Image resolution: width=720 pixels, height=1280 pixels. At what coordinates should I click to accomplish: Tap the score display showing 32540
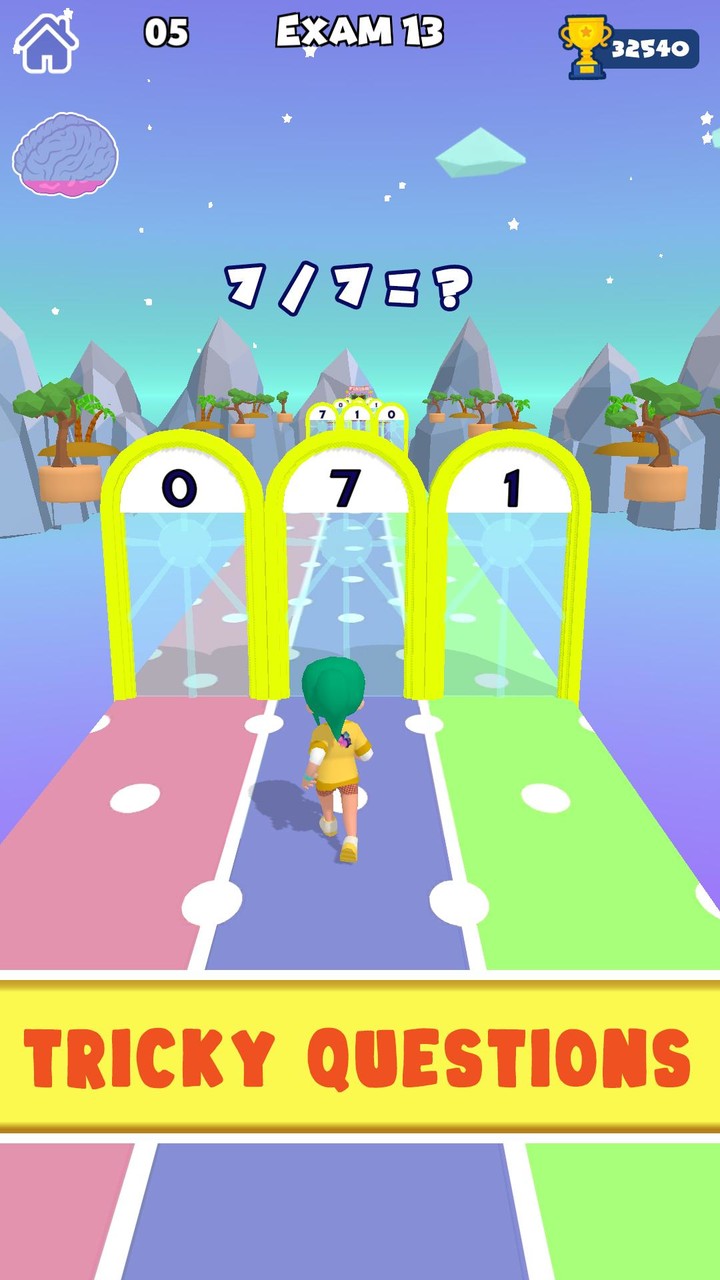[649, 43]
